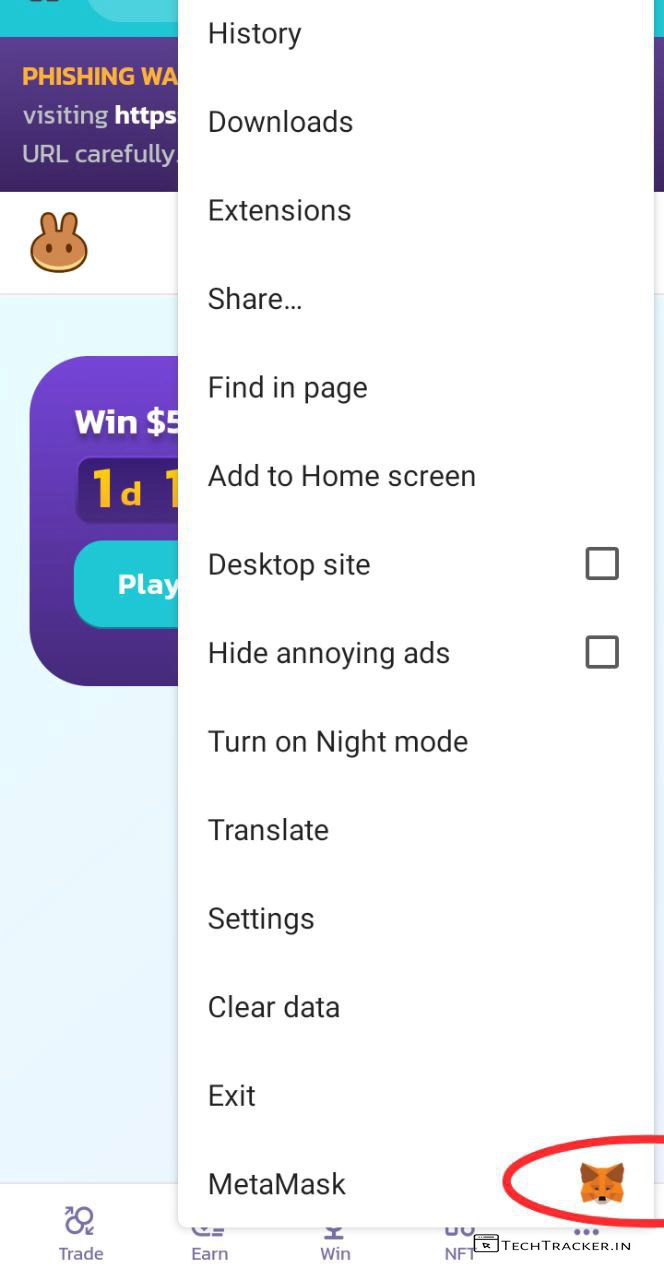Switch to the Trade tab
Screen dimensions: 664x1280
pyautogui.click(x=80, y=1232)
